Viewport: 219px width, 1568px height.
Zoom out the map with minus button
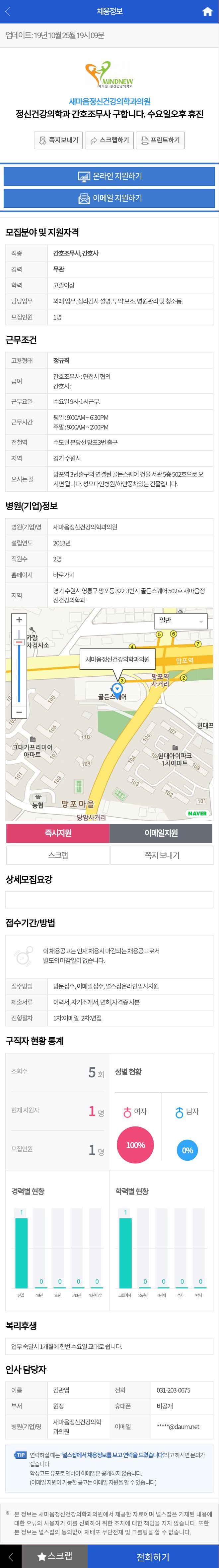[x=19, y=712]
